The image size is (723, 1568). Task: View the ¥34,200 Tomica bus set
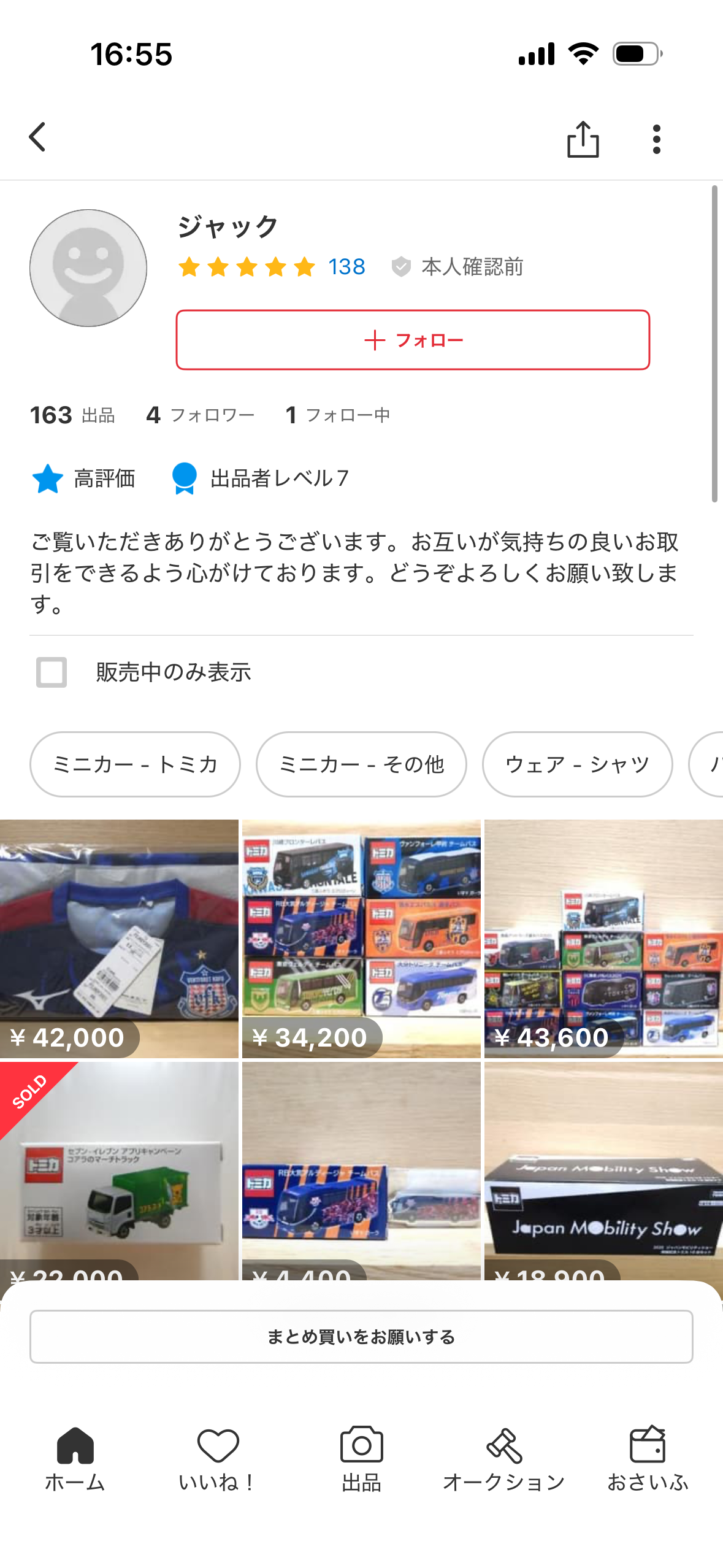(x=361, y=939)
